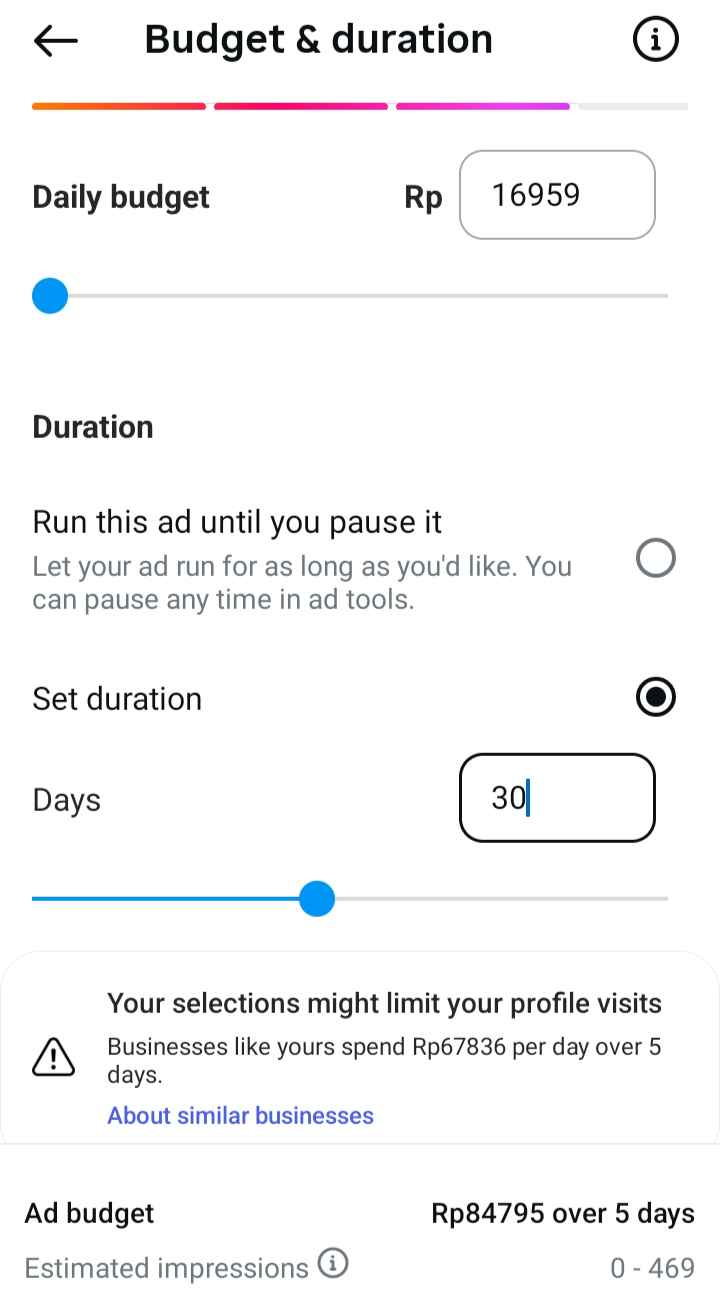Open About similar businesses link

[240, 1116]
